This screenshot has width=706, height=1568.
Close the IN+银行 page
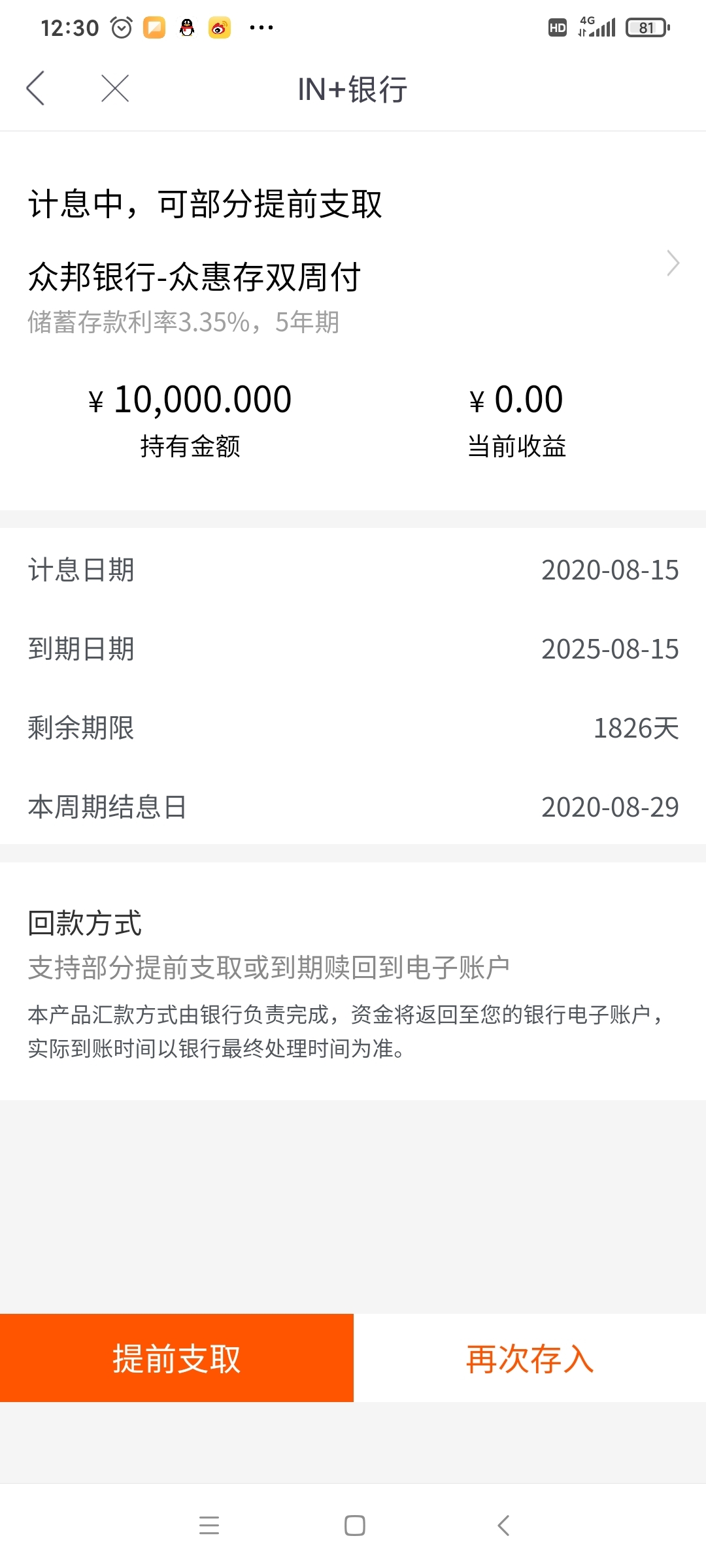(115, 88)
